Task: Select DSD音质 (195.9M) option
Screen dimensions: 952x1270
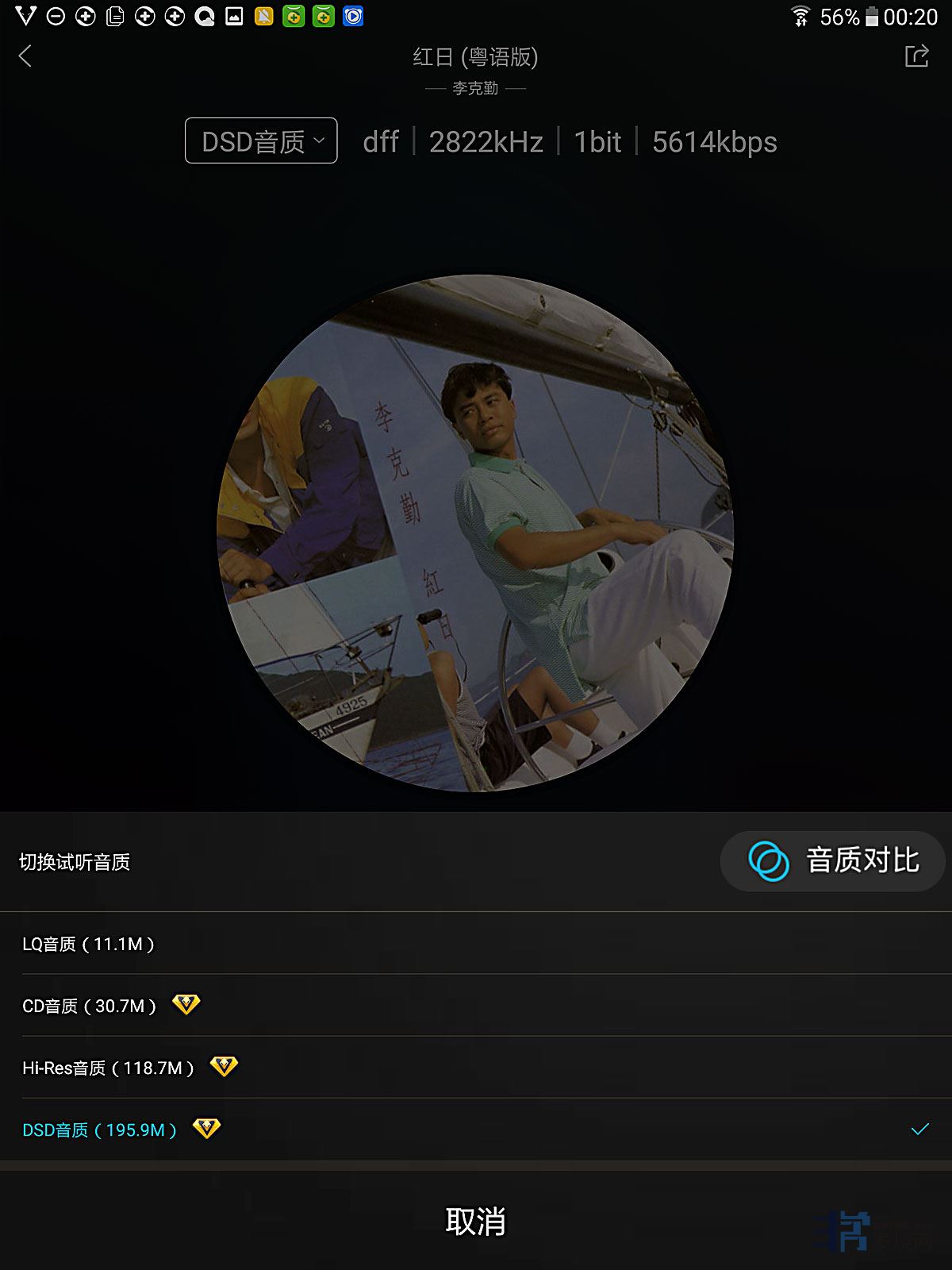Action: 100,1130
